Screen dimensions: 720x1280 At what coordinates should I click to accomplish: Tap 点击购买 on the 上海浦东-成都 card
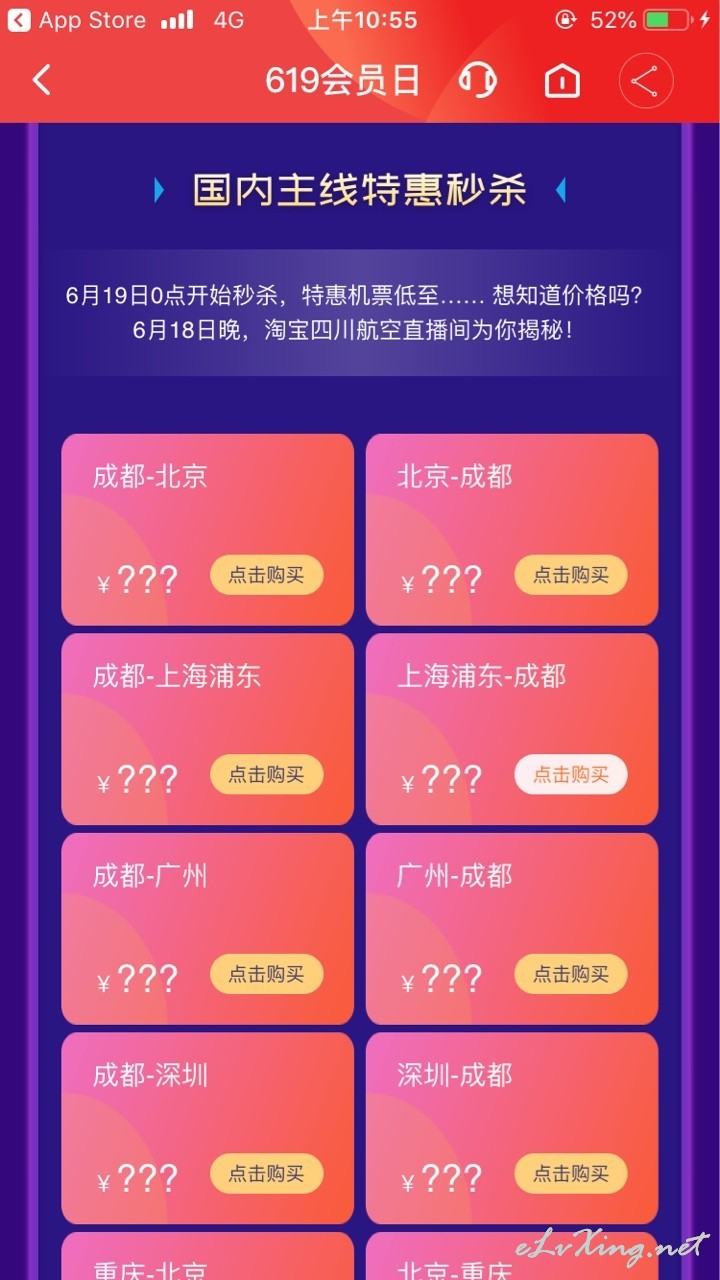570,775
